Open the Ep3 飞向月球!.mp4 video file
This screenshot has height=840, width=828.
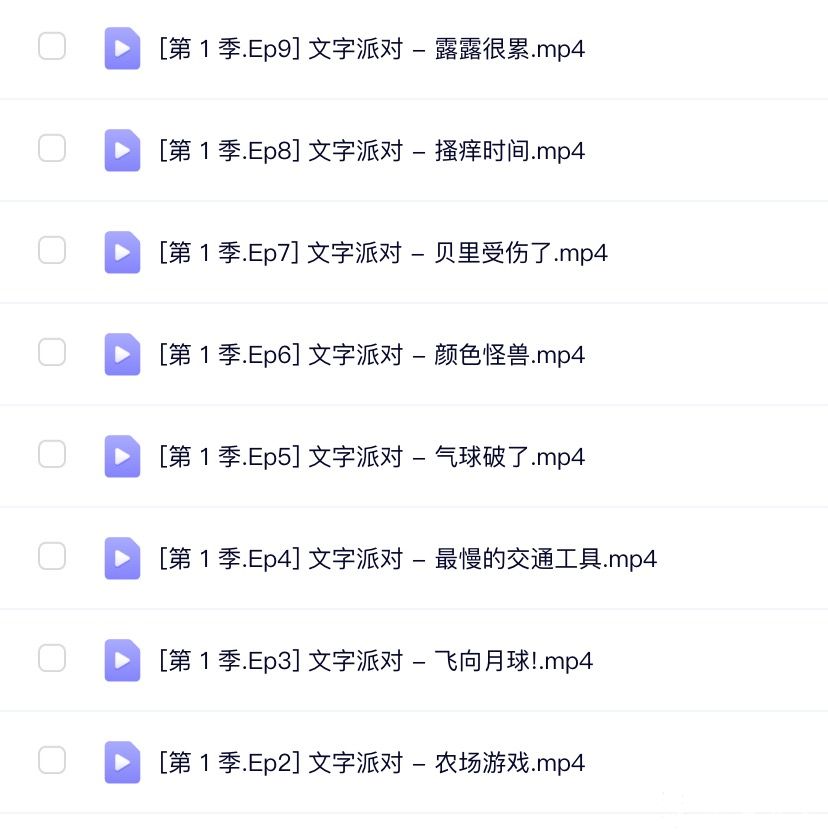375,661
